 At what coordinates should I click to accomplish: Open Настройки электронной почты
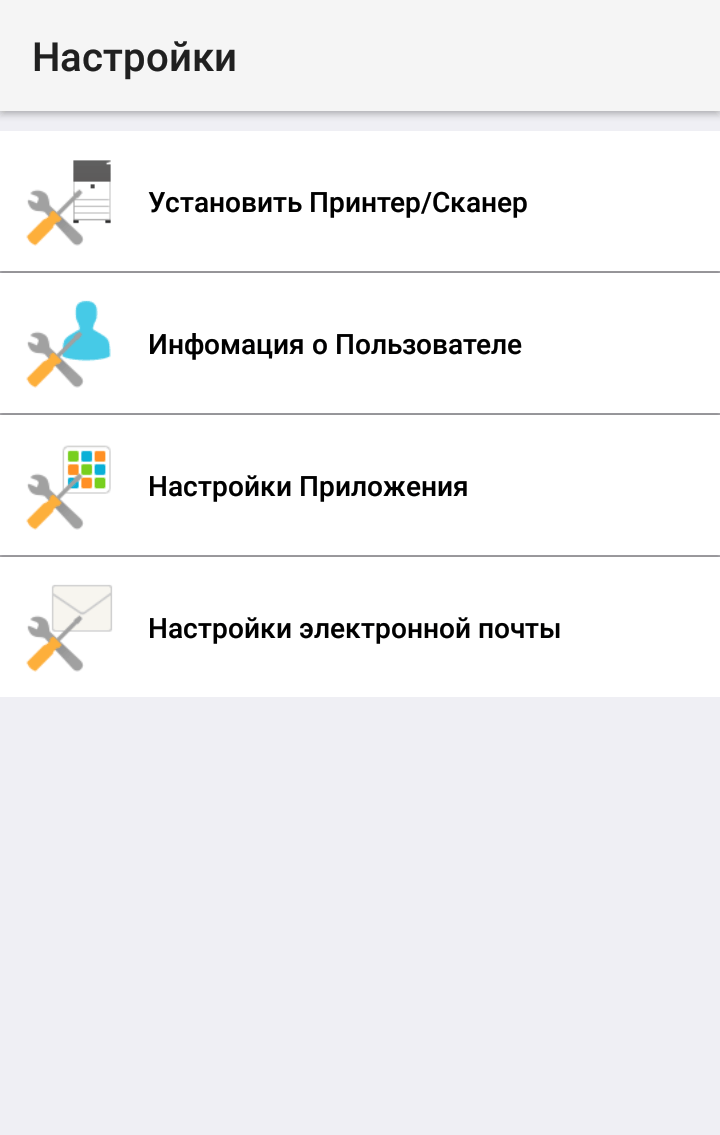(x=354, y=629)
